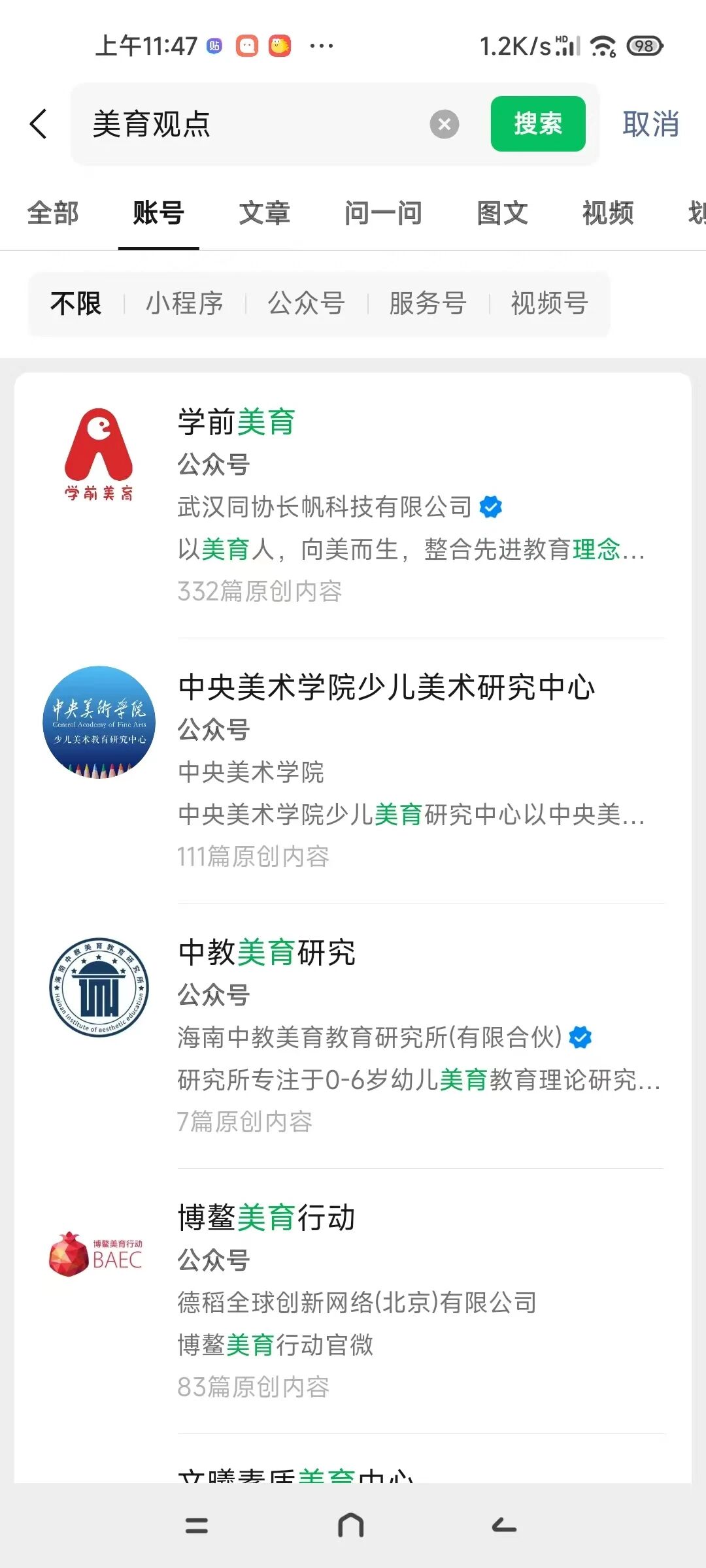Open the 问一问 tab
The image size is (706, 1568).
point(383,213)
